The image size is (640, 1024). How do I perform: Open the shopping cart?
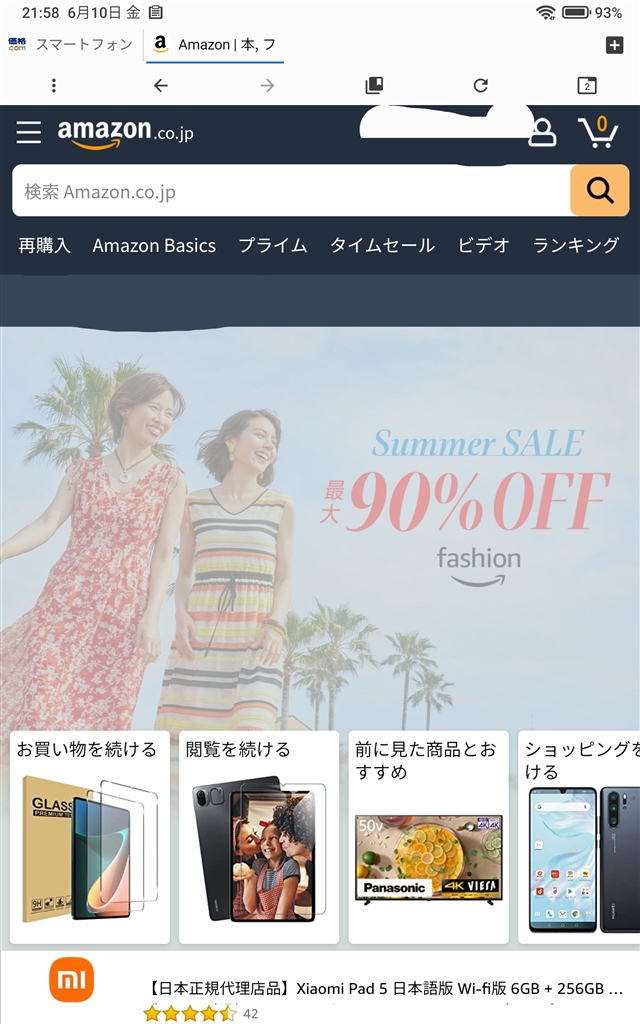(598, 132)
